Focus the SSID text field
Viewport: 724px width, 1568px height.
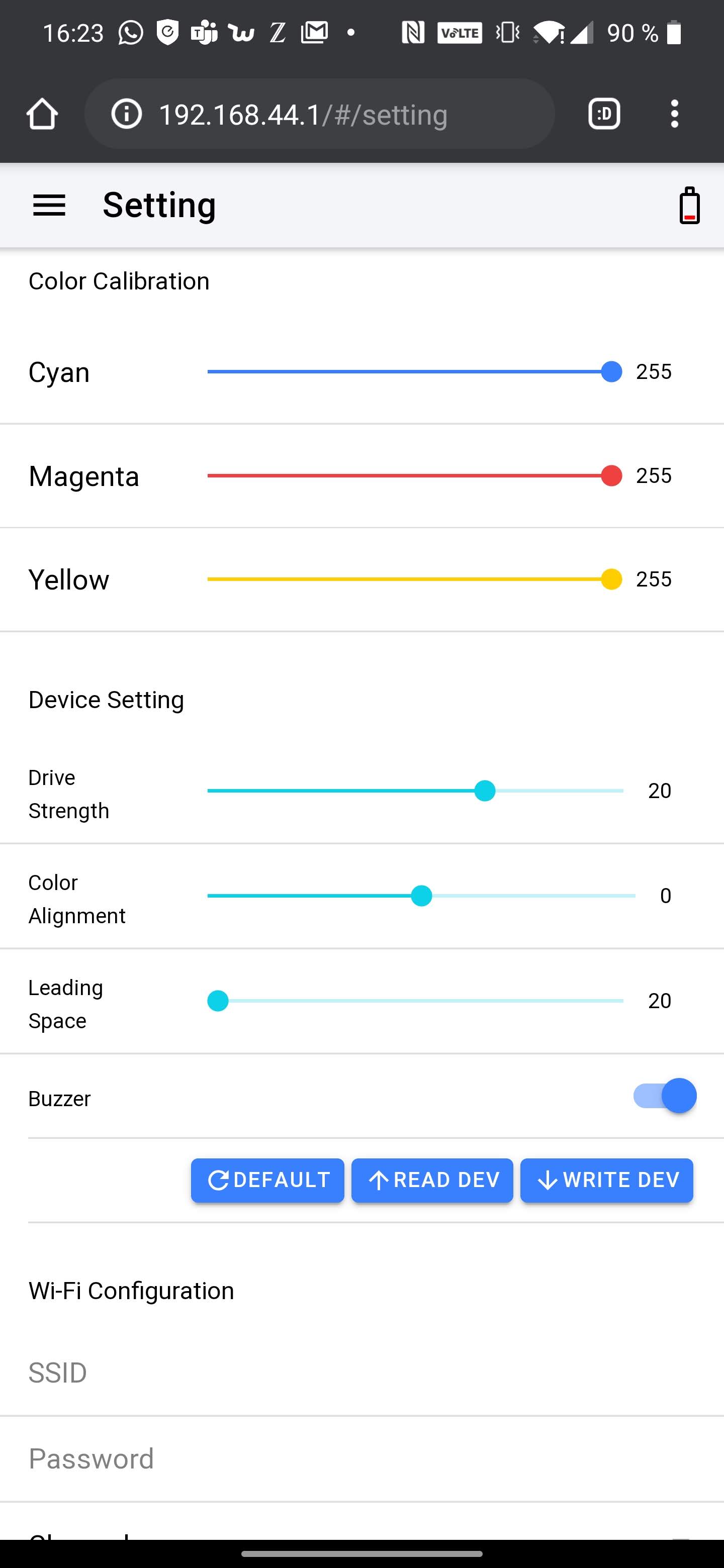(361, 1373)
